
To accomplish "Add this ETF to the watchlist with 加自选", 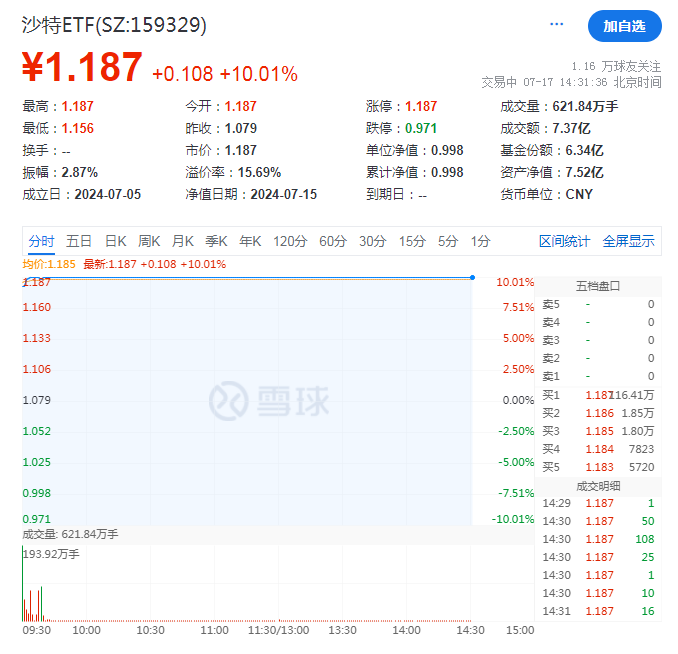I will (624, 26).
